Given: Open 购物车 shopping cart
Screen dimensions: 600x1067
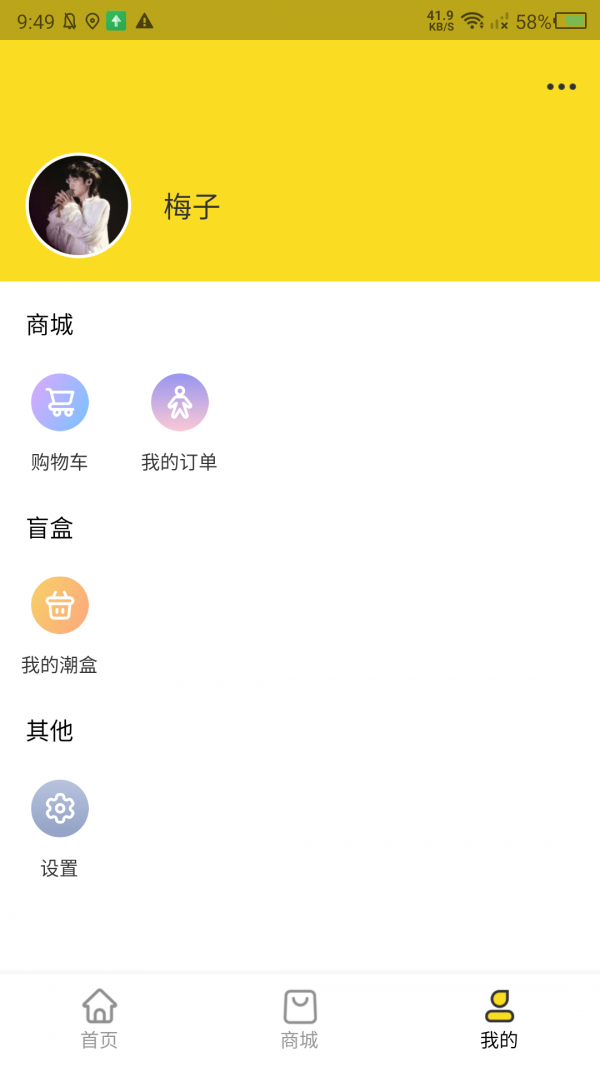Looking at the screenshot, I should coord(60,403).
